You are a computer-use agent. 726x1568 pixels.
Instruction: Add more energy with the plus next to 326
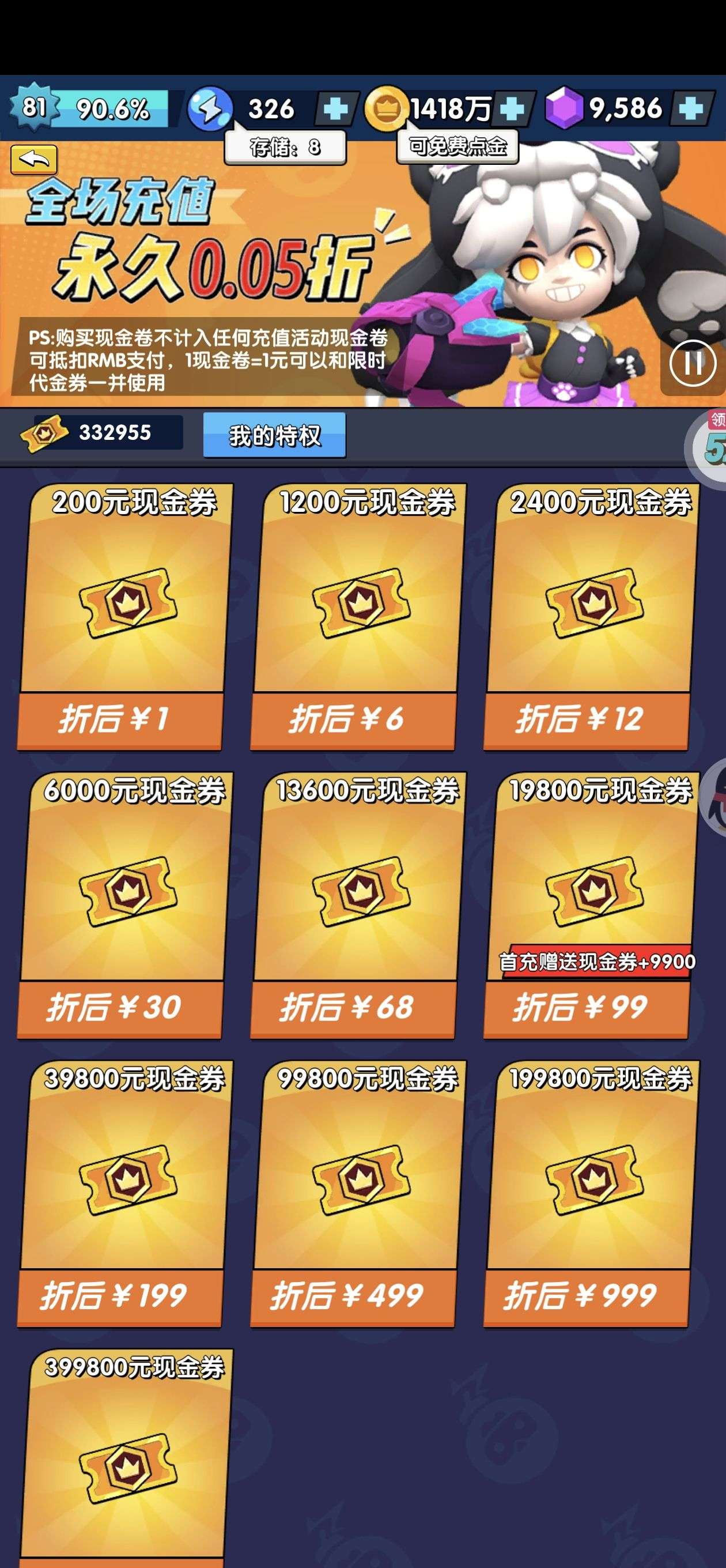[x=335, y=110]
